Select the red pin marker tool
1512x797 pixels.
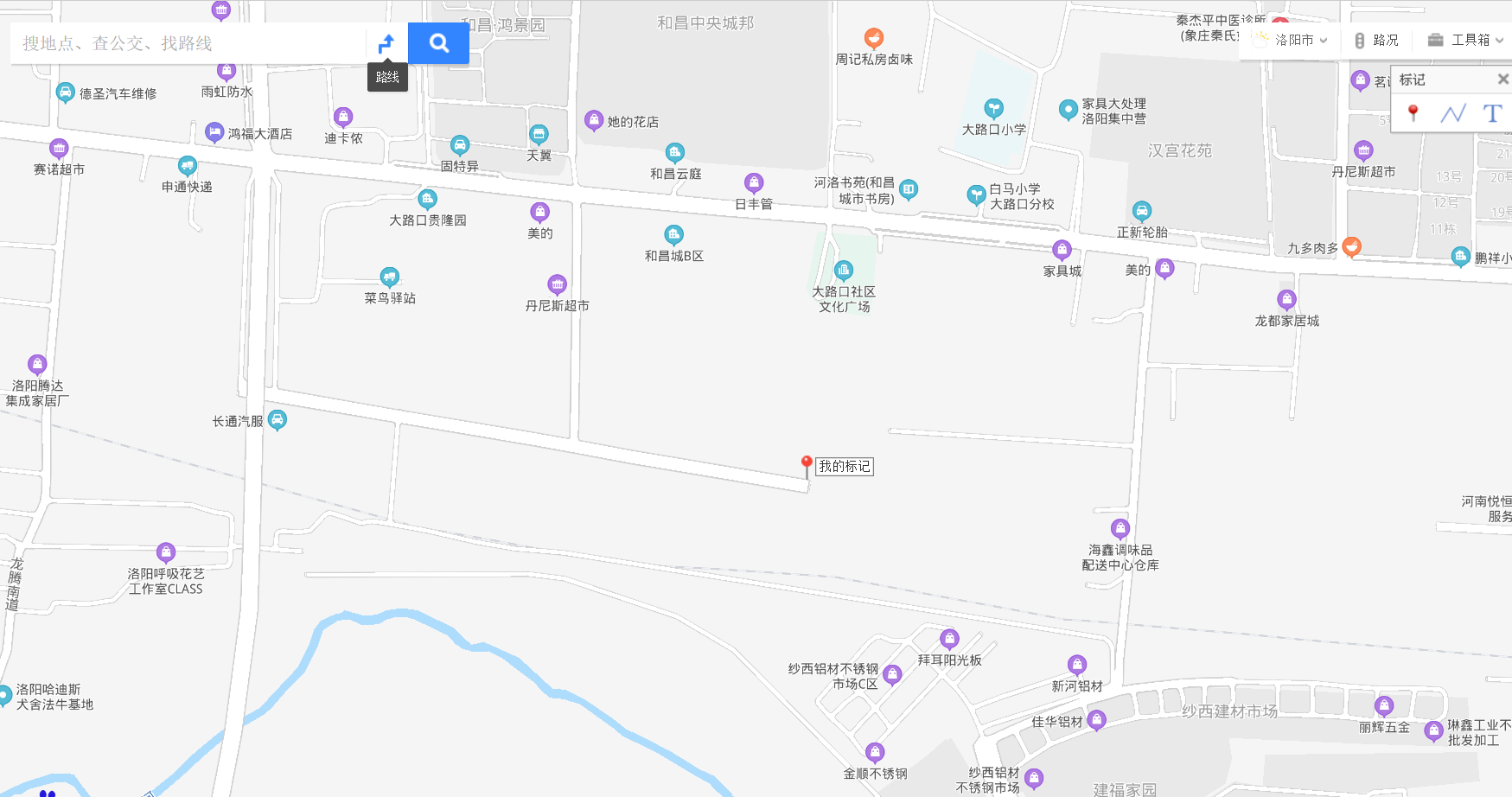[1413, 112]
